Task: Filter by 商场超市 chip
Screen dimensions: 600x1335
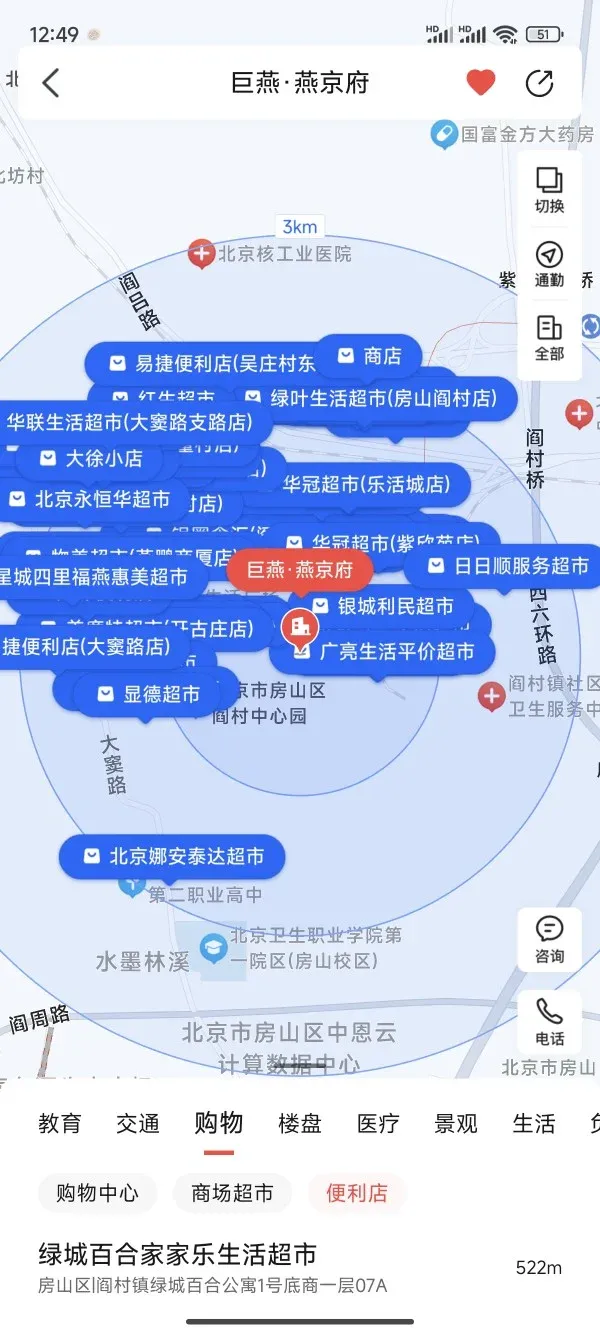Action: click(x=232, y=1193)
